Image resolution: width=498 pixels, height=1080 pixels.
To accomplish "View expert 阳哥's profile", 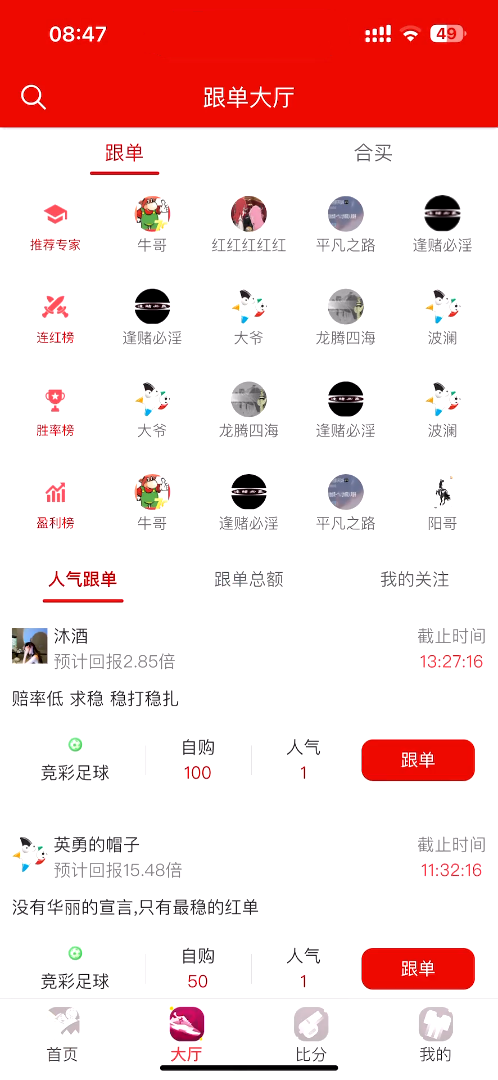I will [442, 504].
